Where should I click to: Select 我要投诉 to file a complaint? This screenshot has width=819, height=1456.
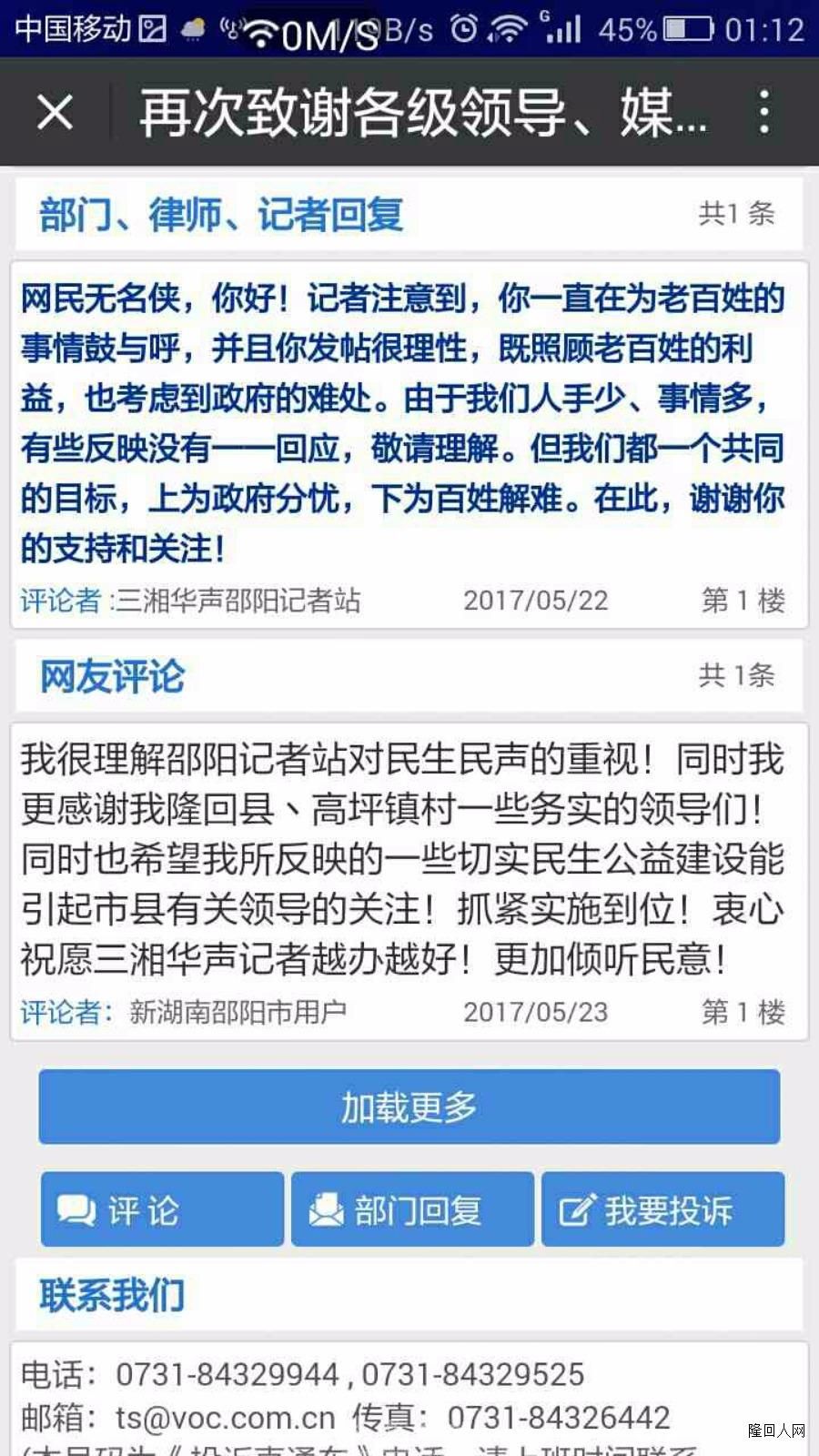point(662,1209)
